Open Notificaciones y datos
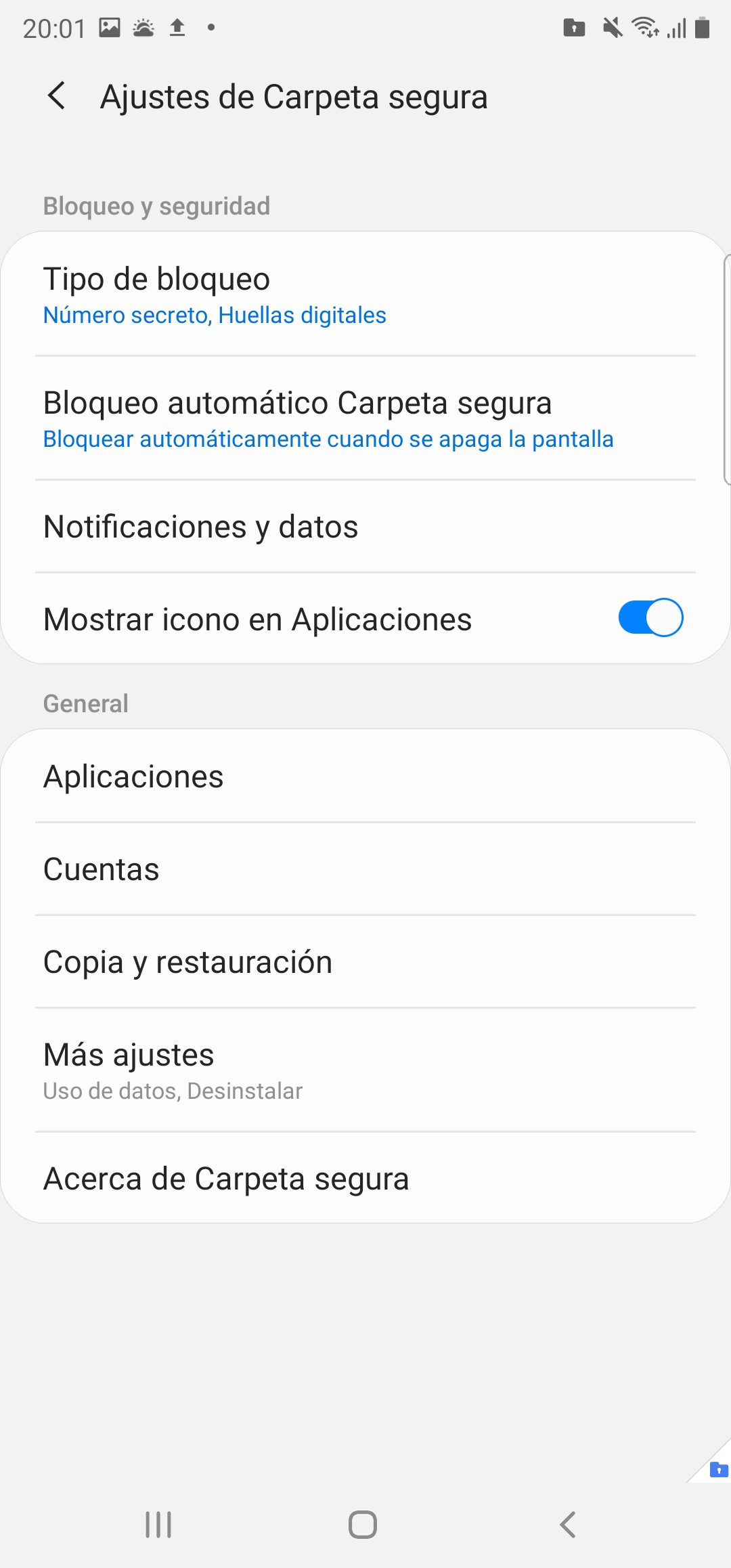This screenshot has height=1568, width=731. 365,527
